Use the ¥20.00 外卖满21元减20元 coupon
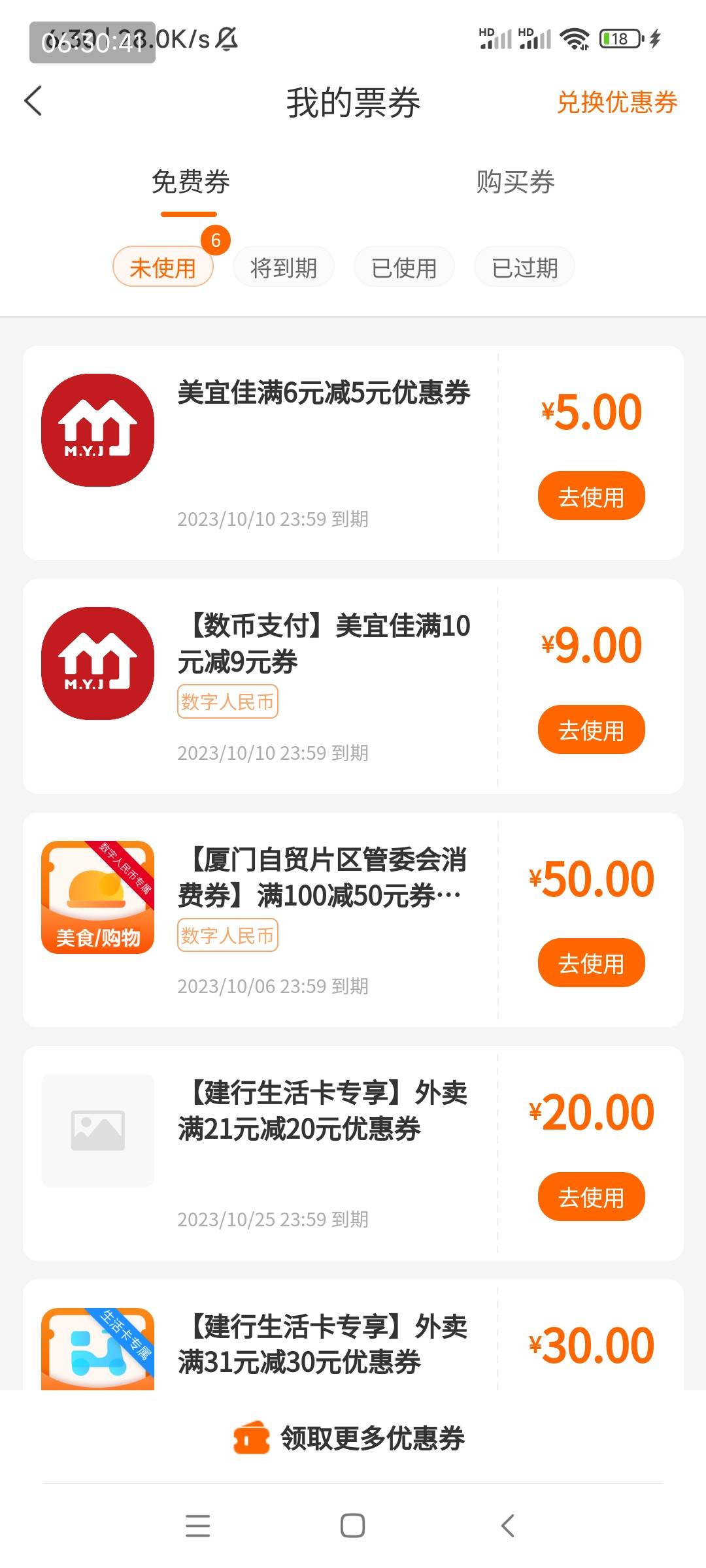 (591, 1197)
